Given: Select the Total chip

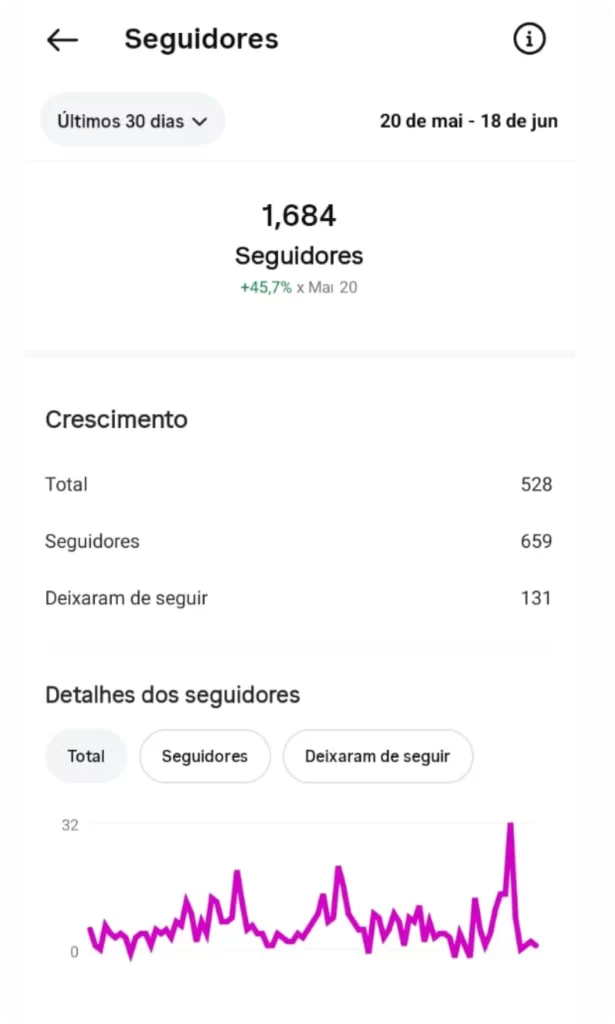Looking at the screenshot, I should click(86, 756).
